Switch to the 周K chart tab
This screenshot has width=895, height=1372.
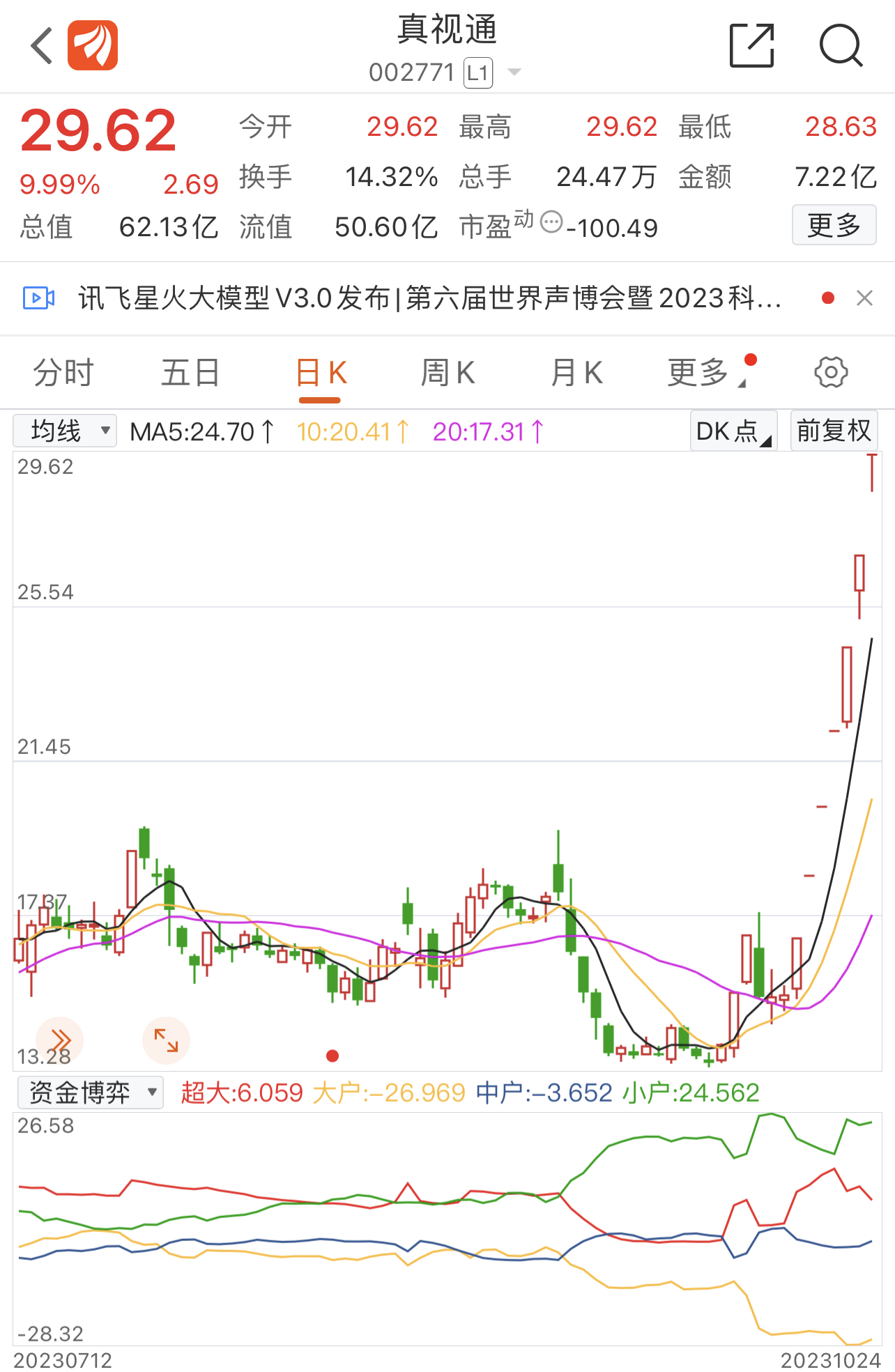click(447, 372)
